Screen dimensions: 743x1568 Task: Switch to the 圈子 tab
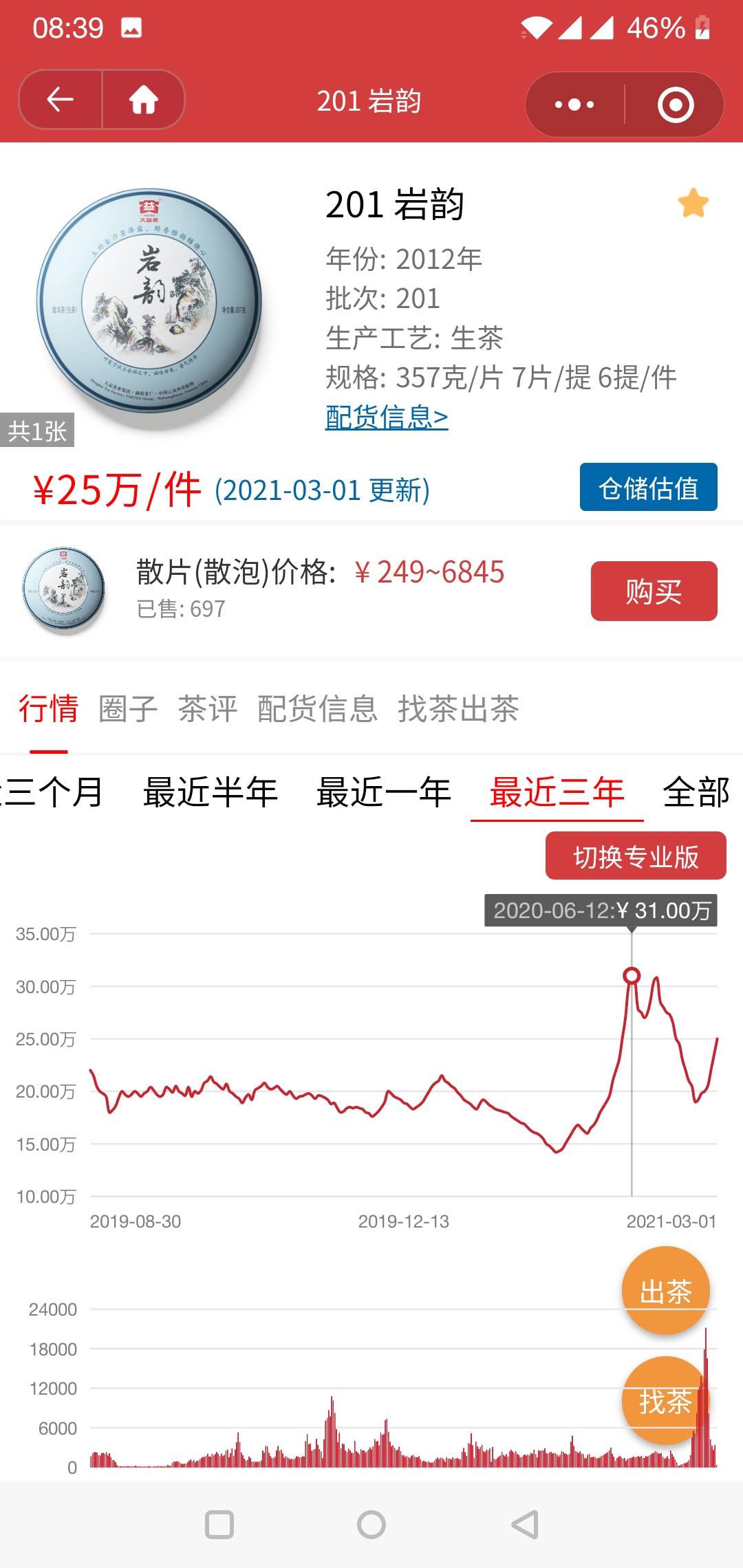128,708
